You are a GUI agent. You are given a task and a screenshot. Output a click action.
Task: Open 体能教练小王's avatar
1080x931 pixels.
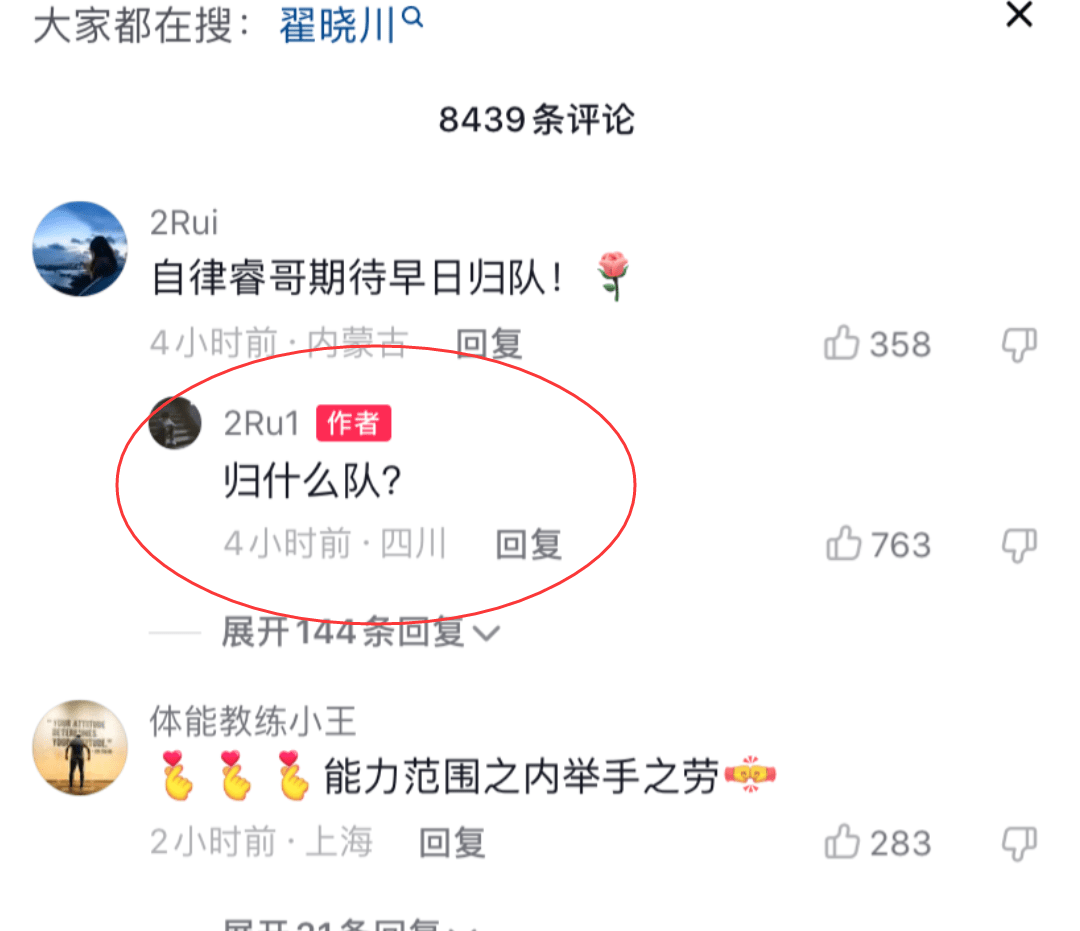(80, 748)
